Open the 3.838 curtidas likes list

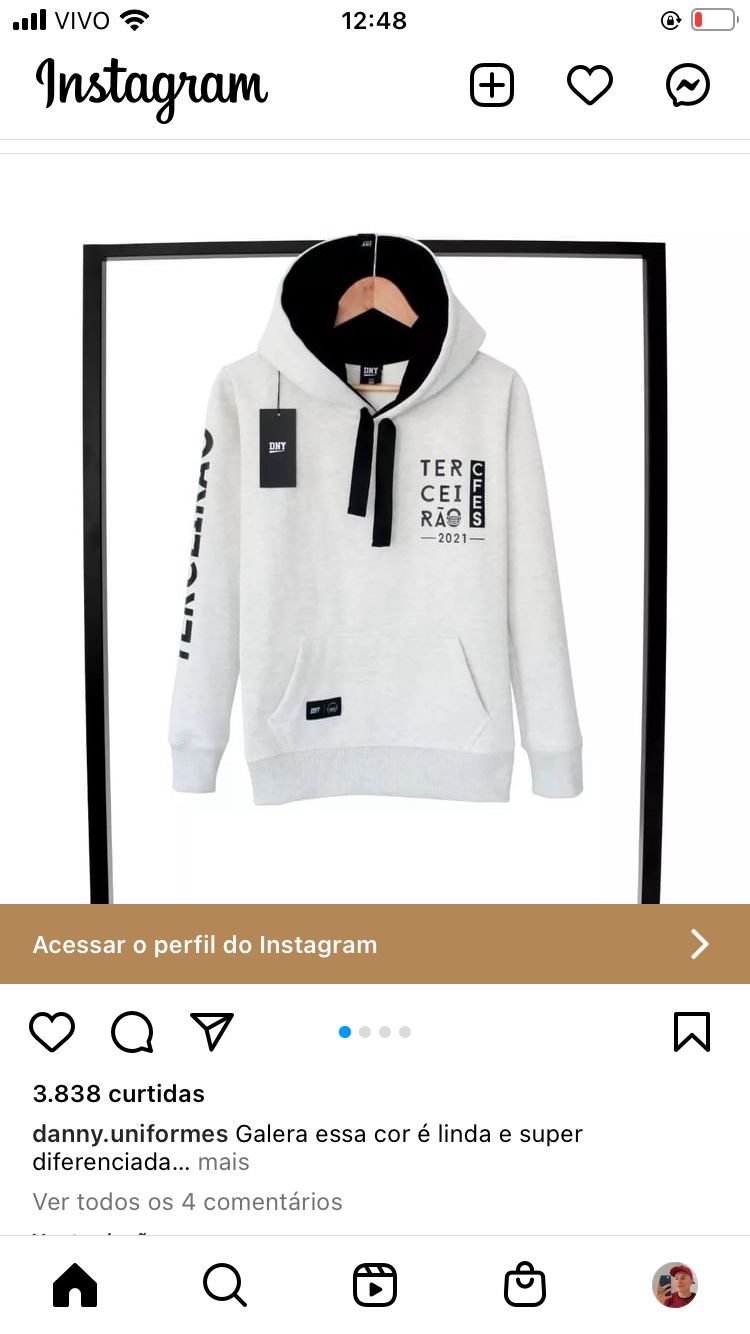click(119, 1093)
